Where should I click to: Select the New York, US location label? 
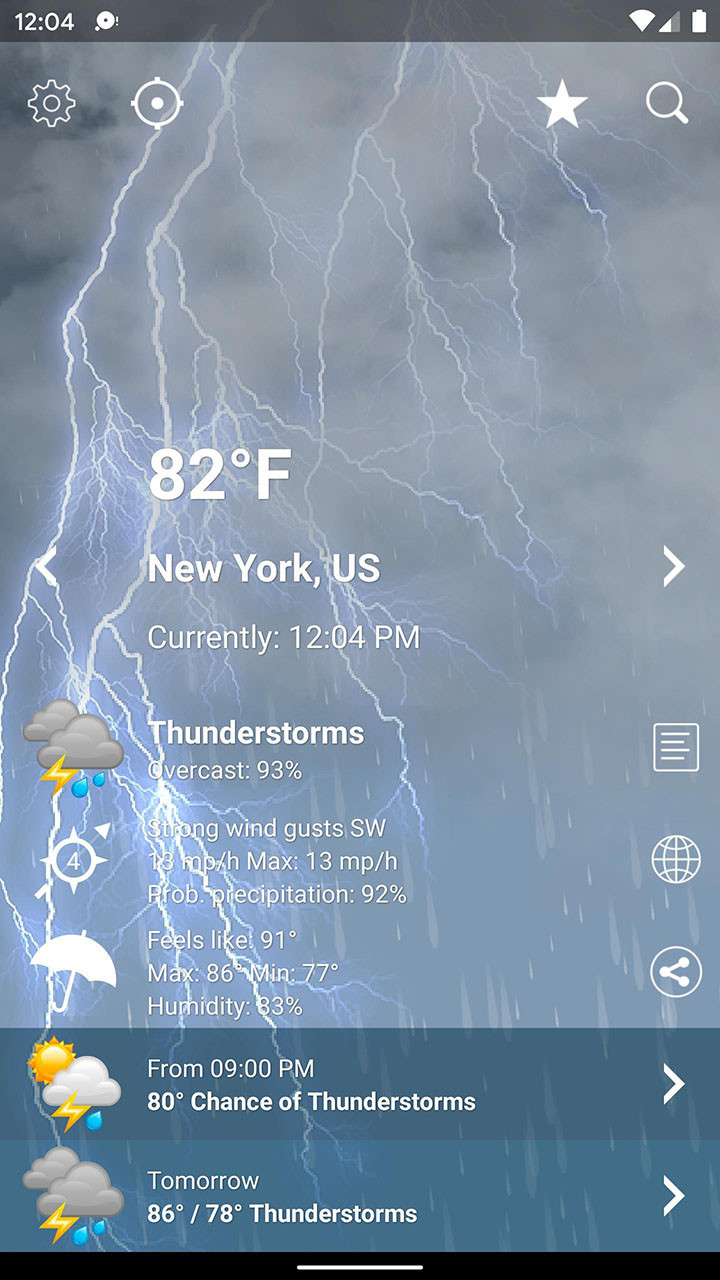point(263,568)
